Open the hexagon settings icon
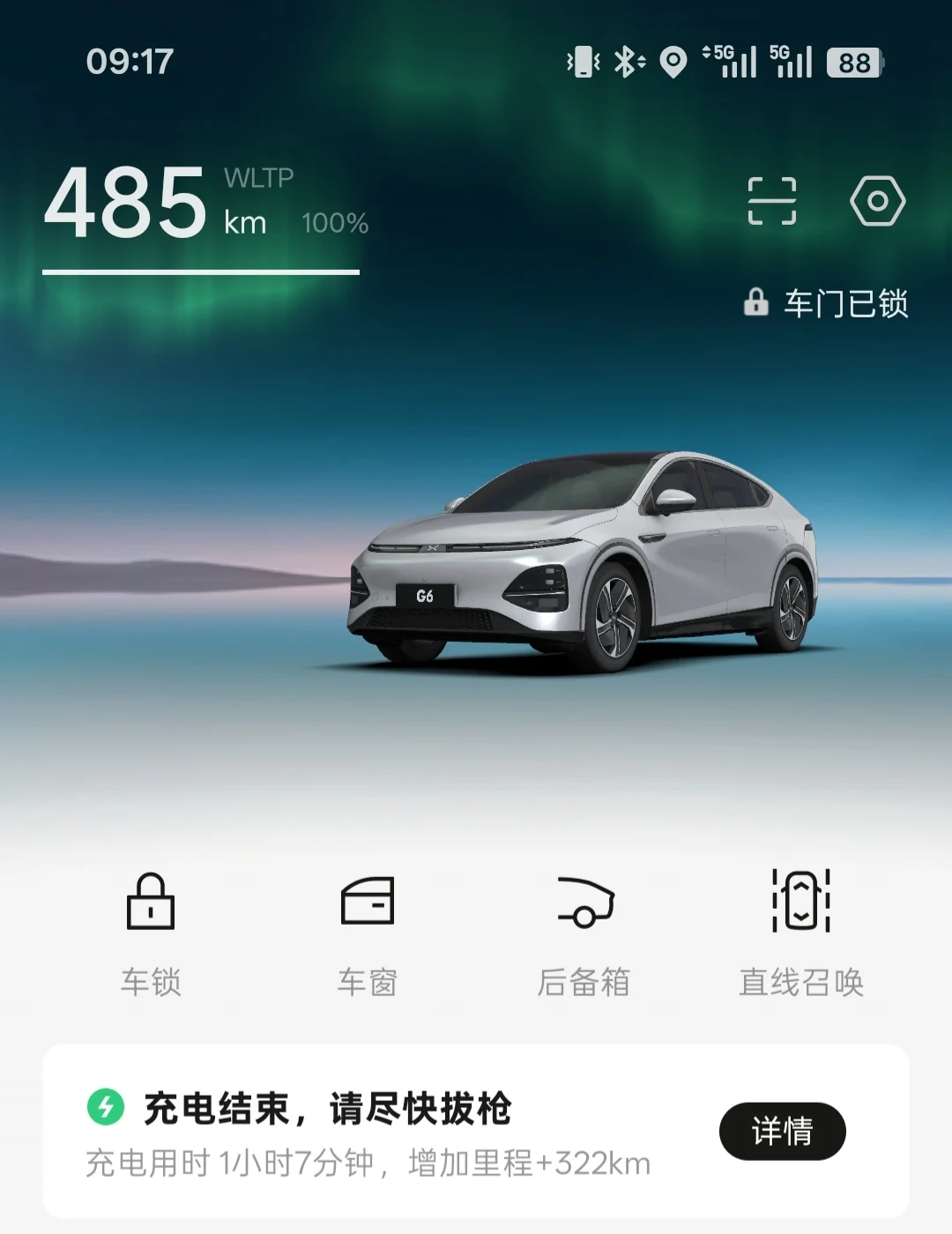This screenshot has width=952, height=1234. click(x=877, y=201)
